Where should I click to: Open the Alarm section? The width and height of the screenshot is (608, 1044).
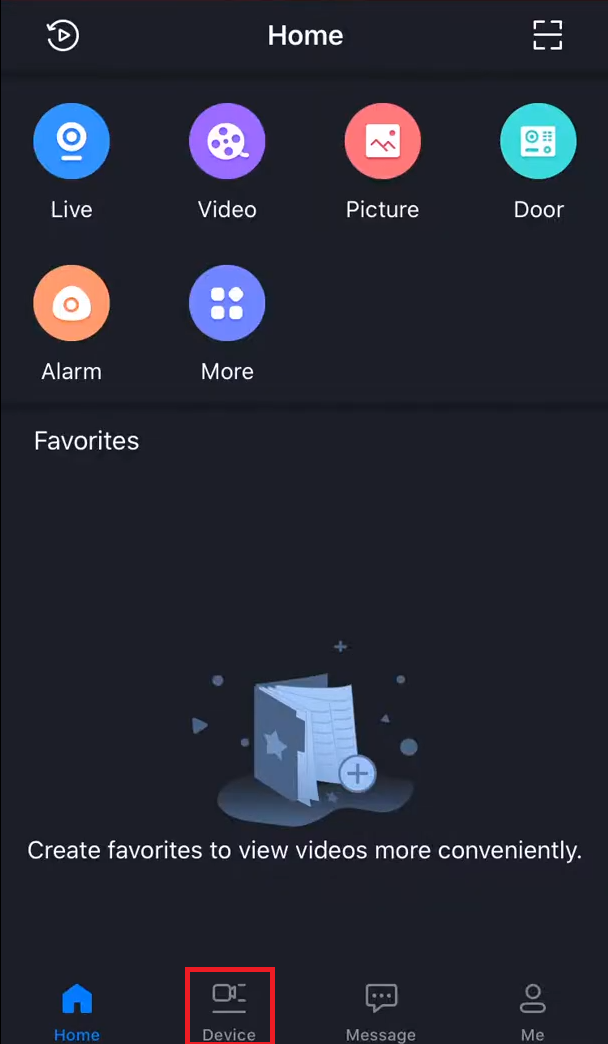(x=71, y=303)
